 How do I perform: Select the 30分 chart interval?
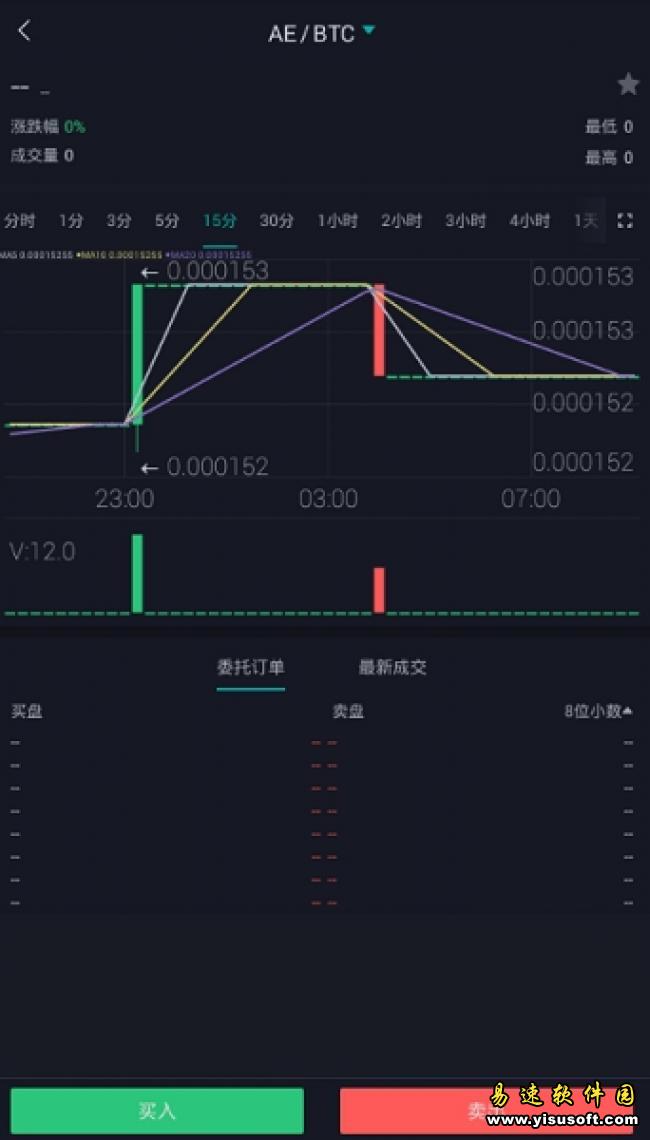(x=277, y=220)
